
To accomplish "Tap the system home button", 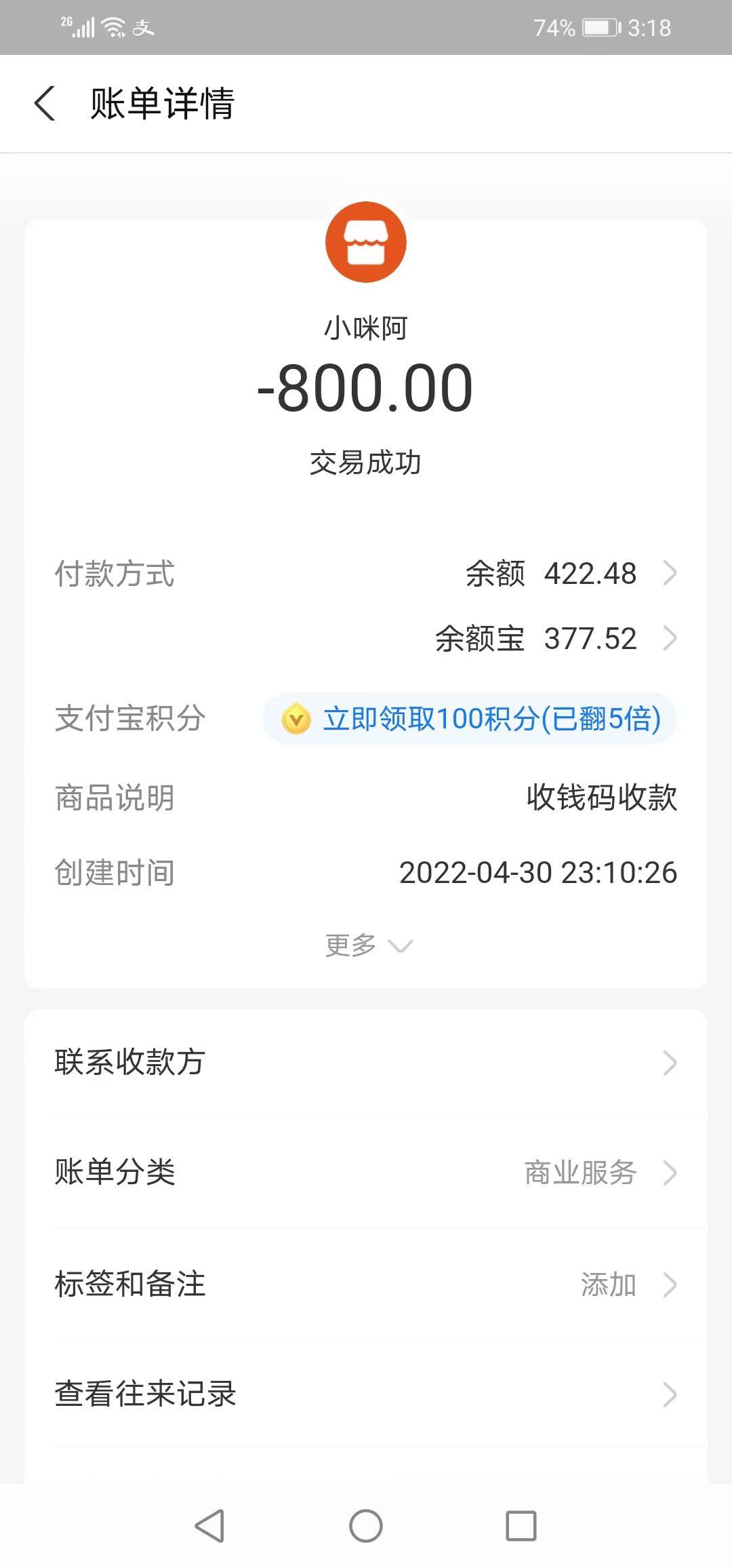I will (x=366, y=1526).
